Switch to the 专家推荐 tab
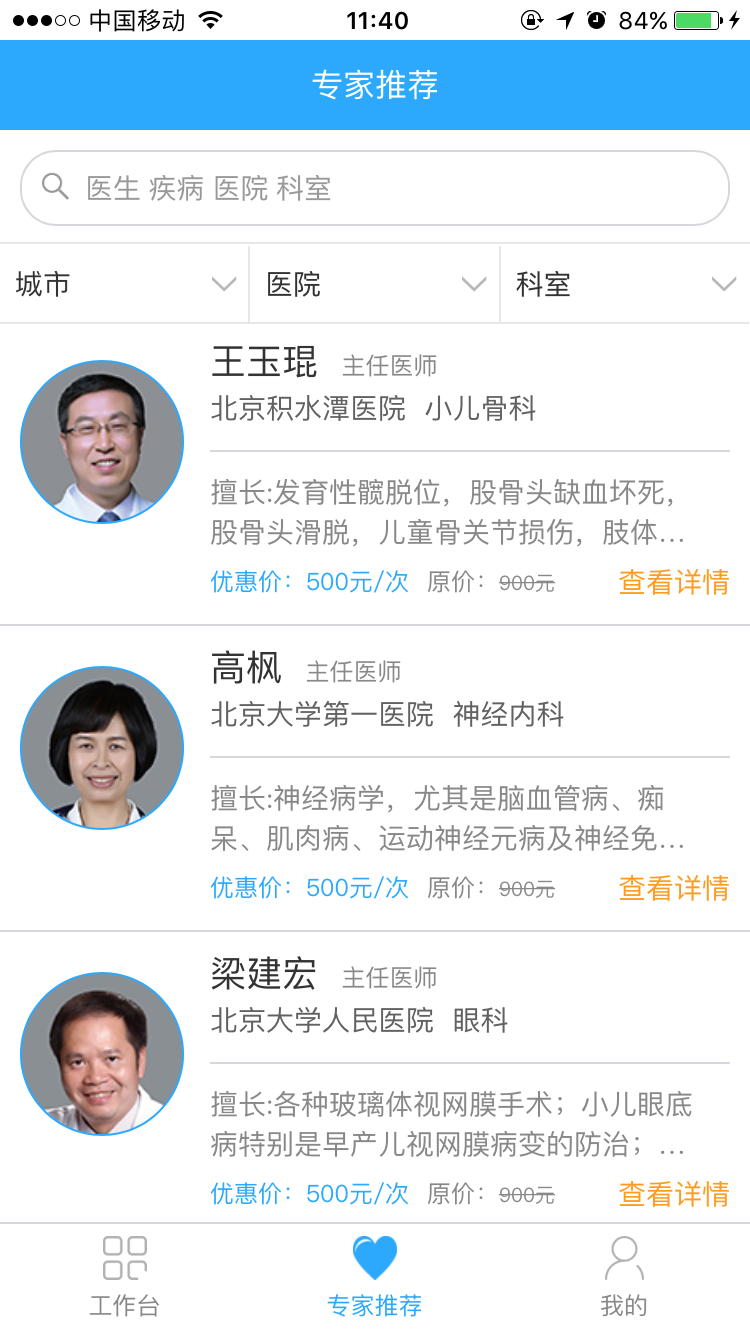The image size is (750, 1334). [375, 1277]
